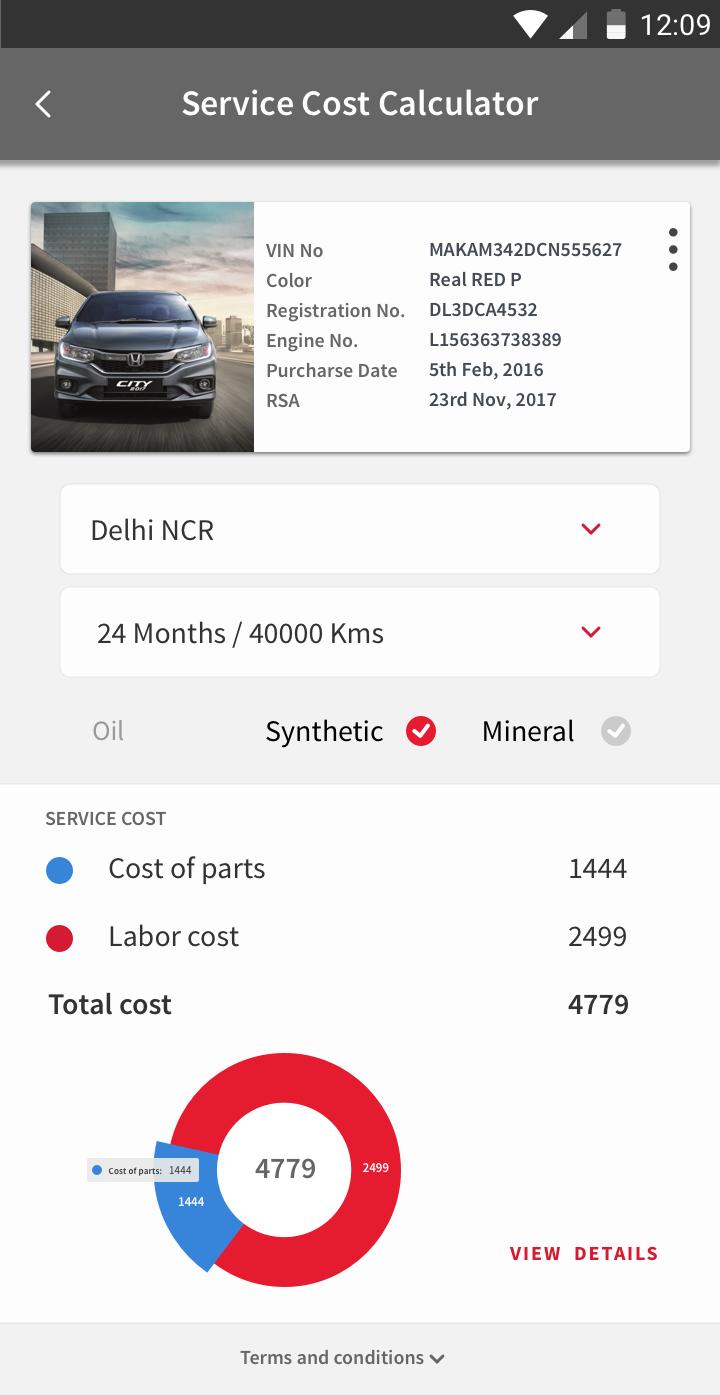720x1395 pixels.
Task: Open the Delhi NCR city dropdown
Action: 360,529
